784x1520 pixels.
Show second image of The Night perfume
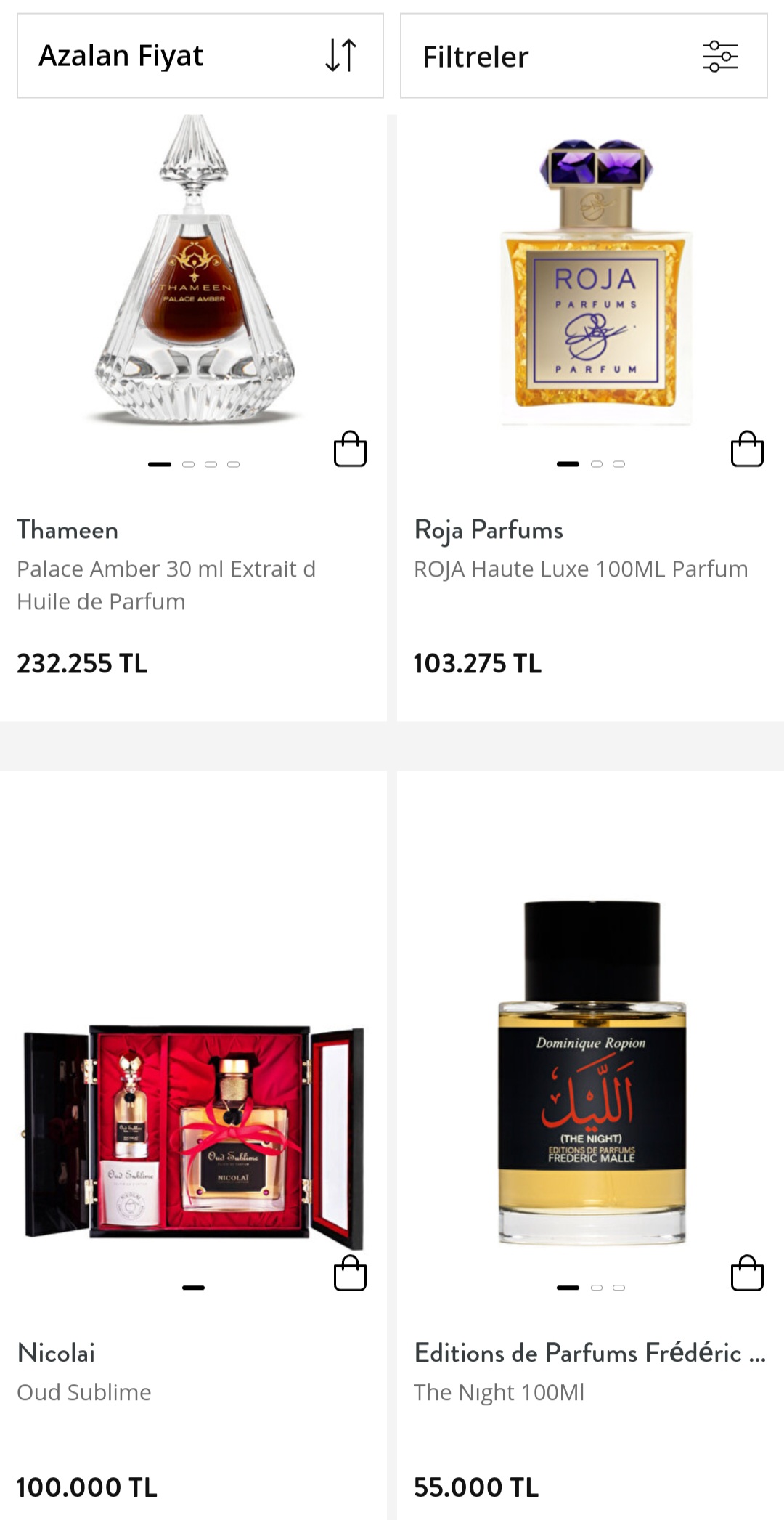click(x=597, y=1288)
